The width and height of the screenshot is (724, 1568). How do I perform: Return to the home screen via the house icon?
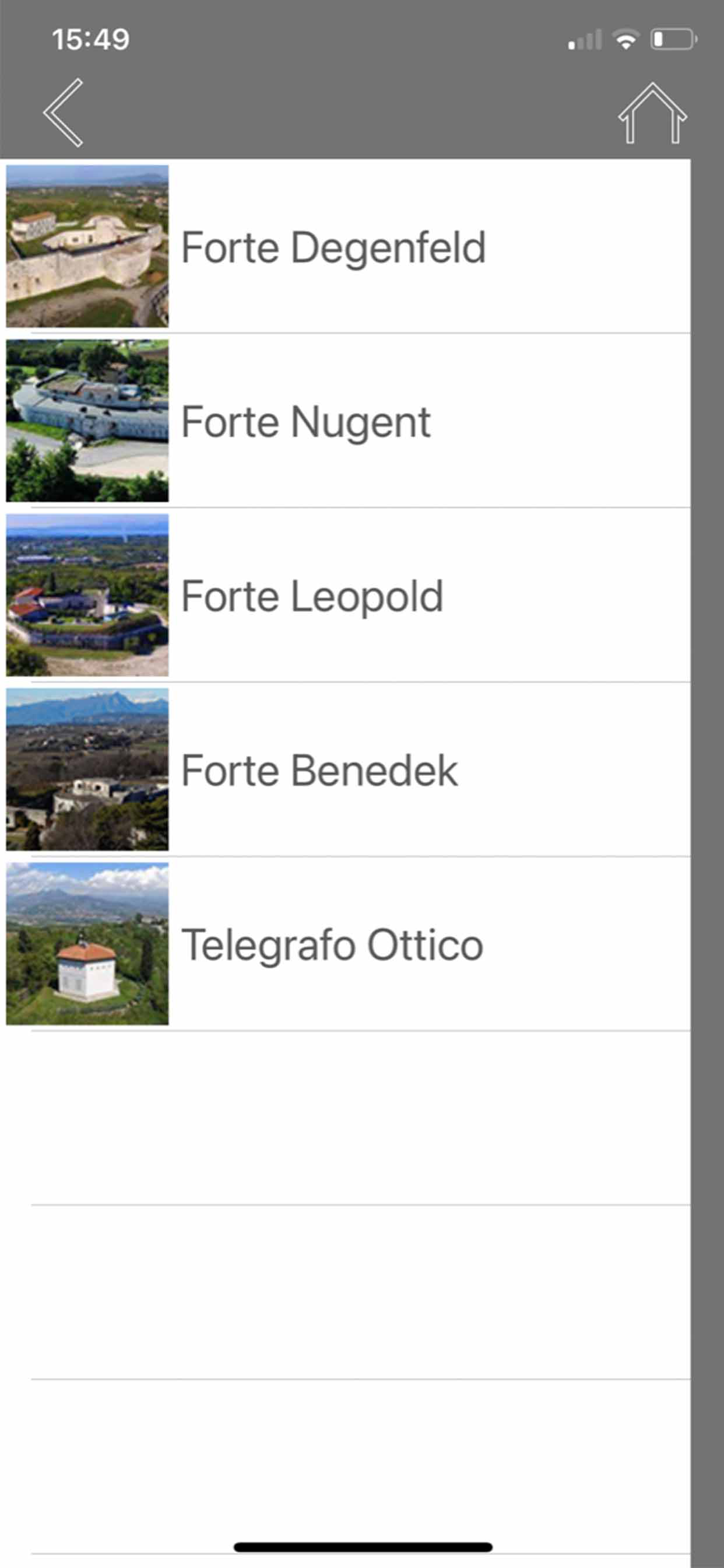(652, 113)
